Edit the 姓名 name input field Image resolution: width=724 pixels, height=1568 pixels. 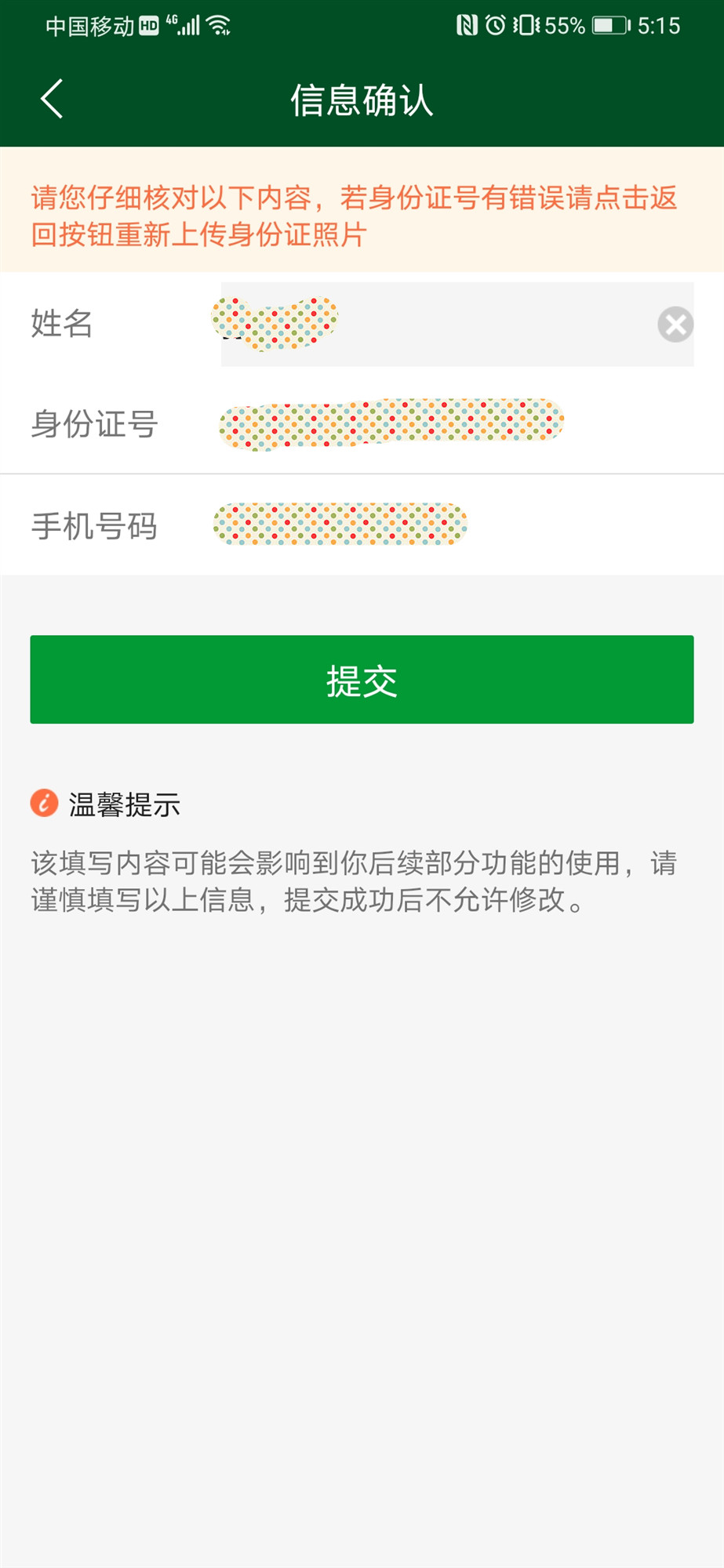point(439,325)
